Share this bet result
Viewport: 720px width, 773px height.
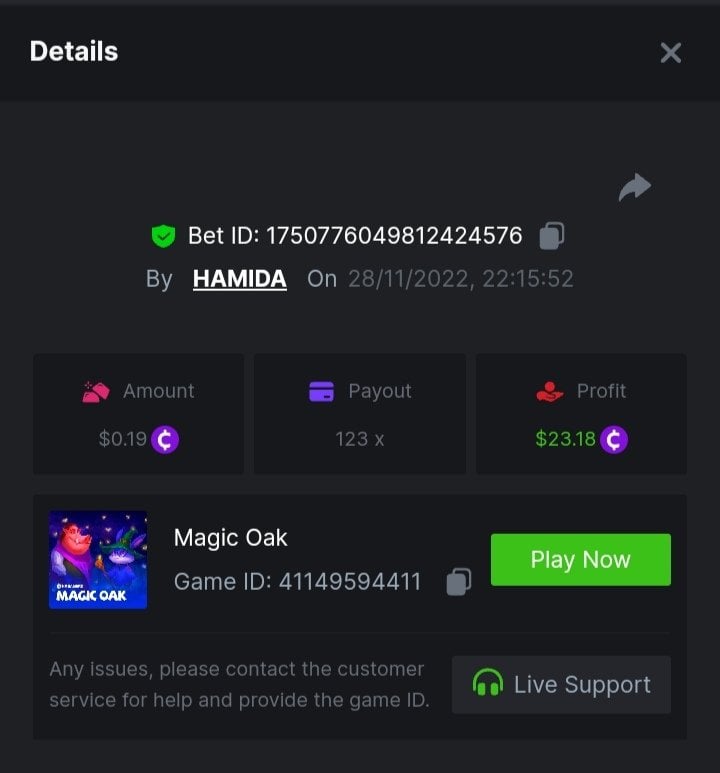(x=634, y=187)
